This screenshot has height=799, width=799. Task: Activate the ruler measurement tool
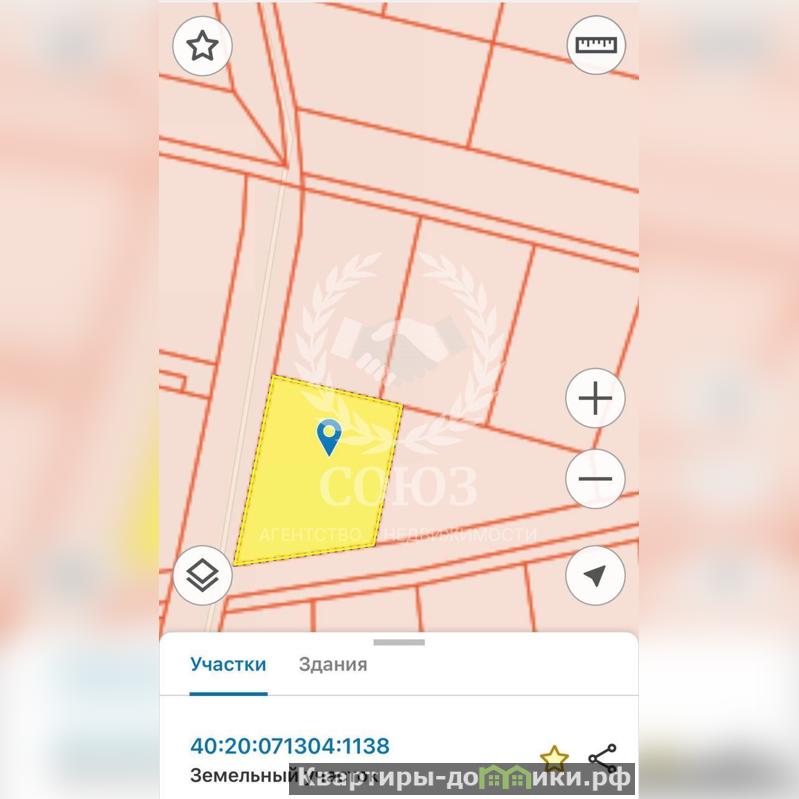tap(596, 45)
